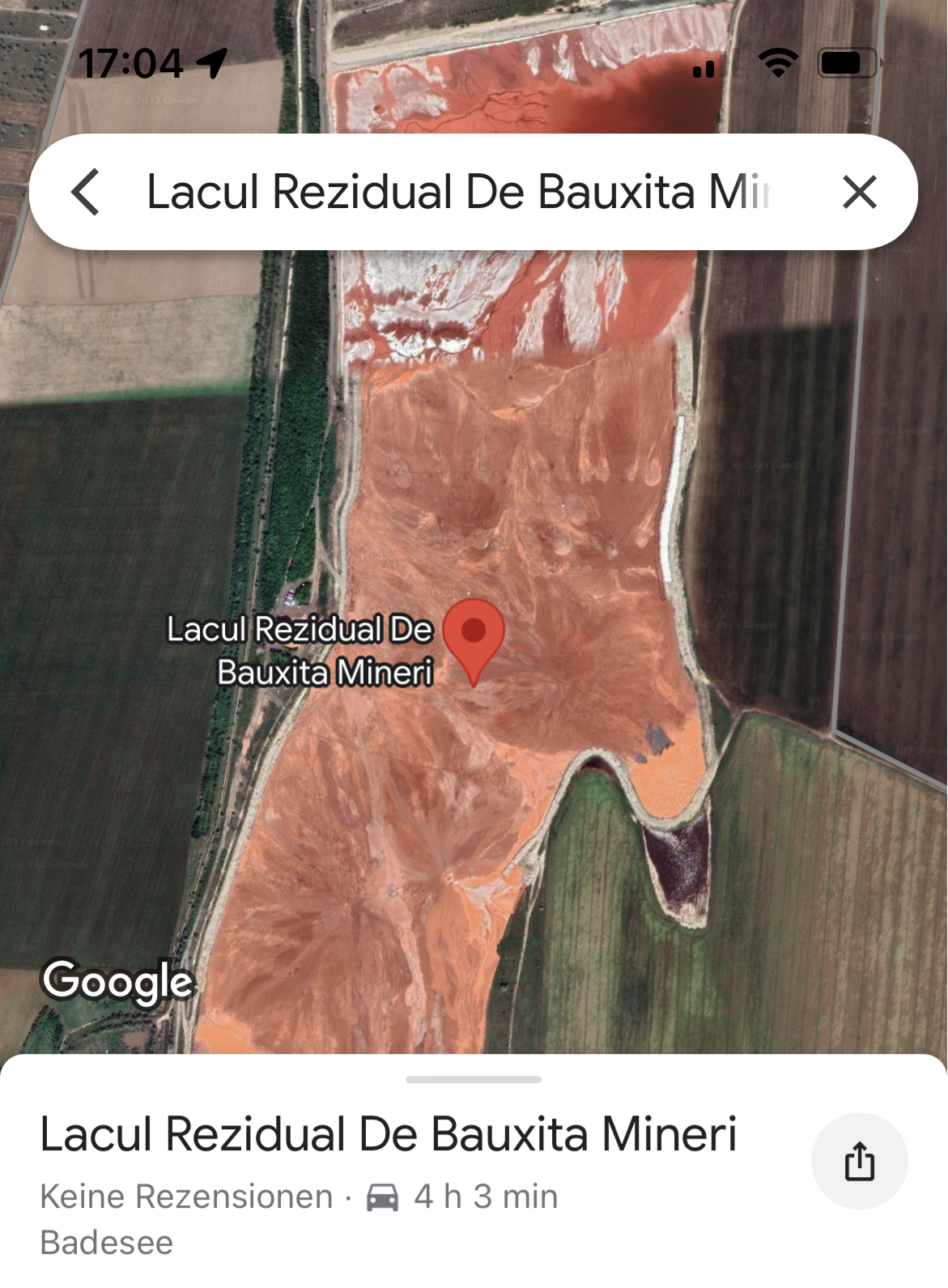Tap the sheet's drag handle to expand
Screen dimensions: 948x1288
[474, 1079]
